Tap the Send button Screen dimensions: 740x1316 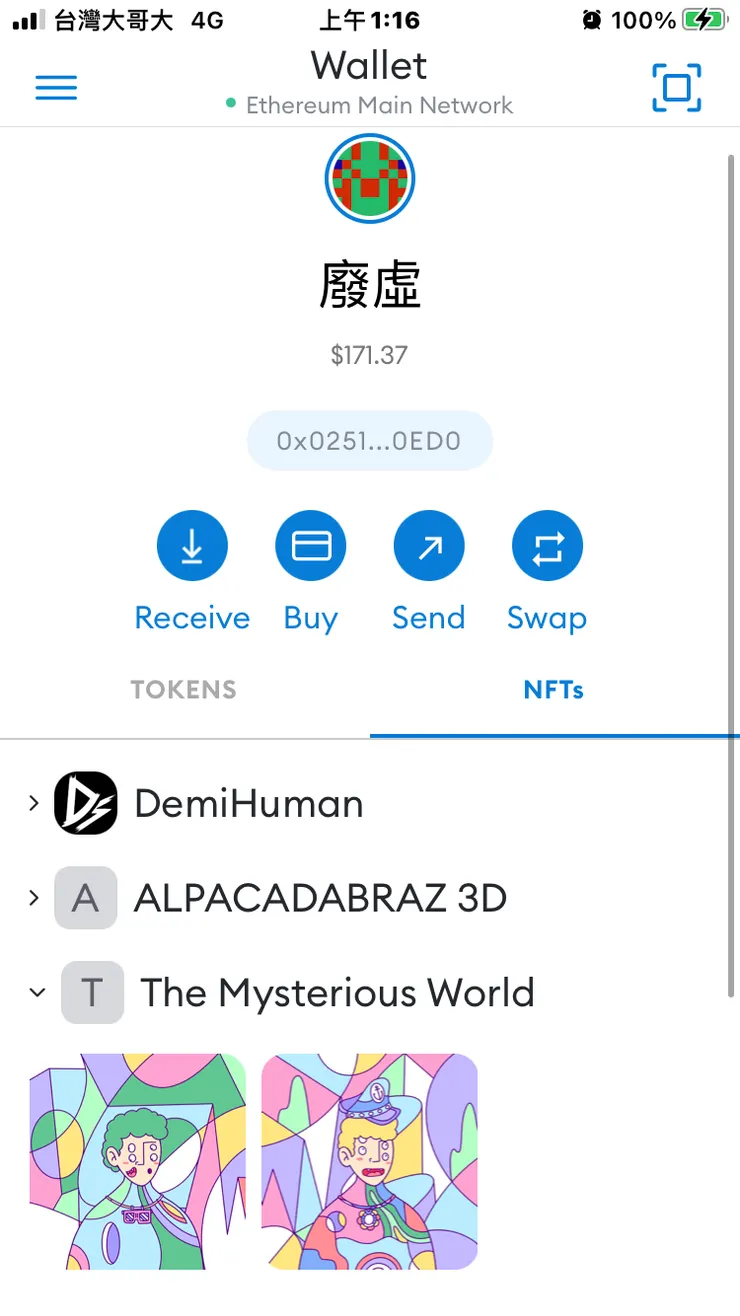point(429,547)
